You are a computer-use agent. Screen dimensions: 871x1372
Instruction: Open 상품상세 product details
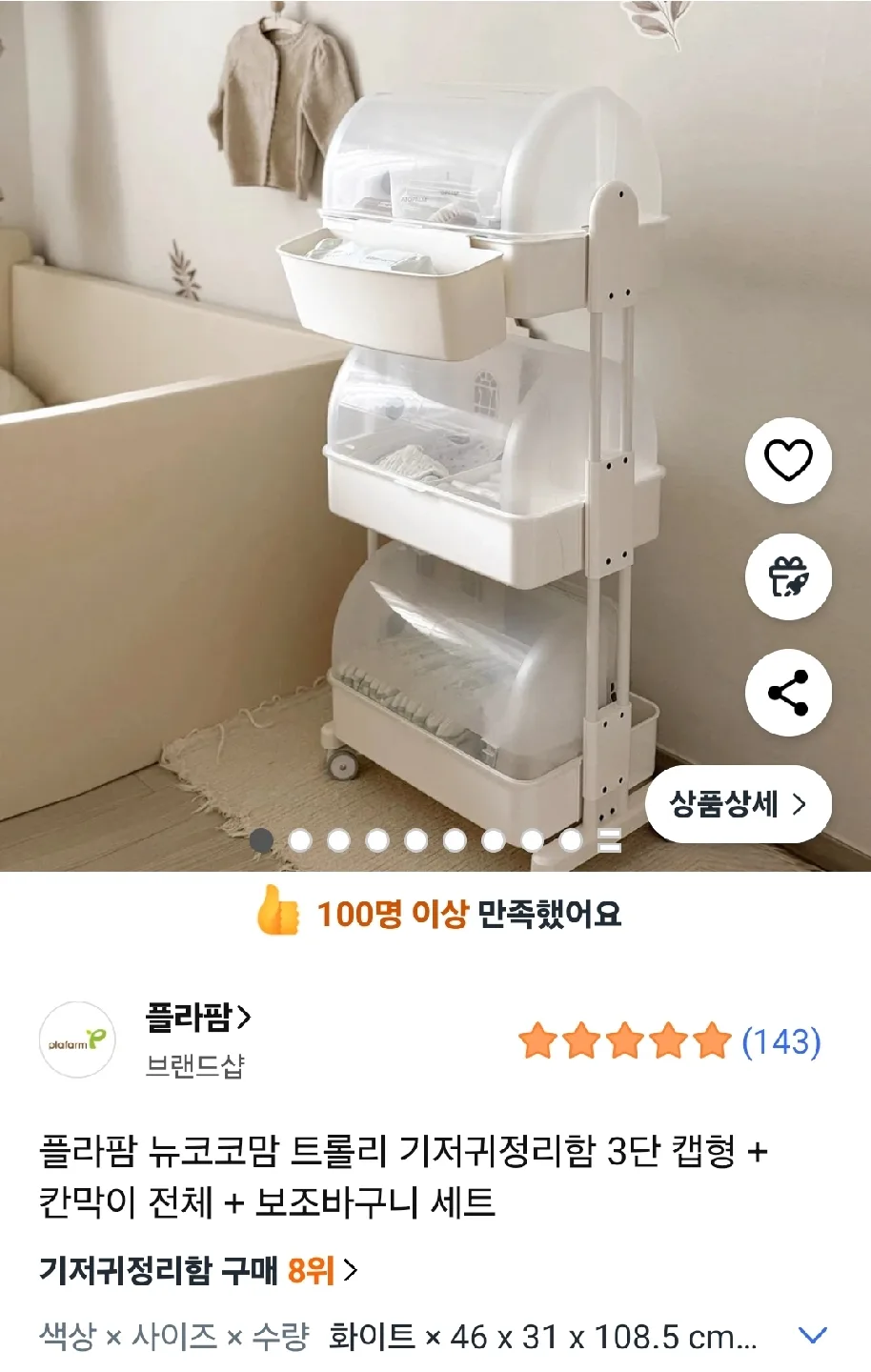coord(739,804)
